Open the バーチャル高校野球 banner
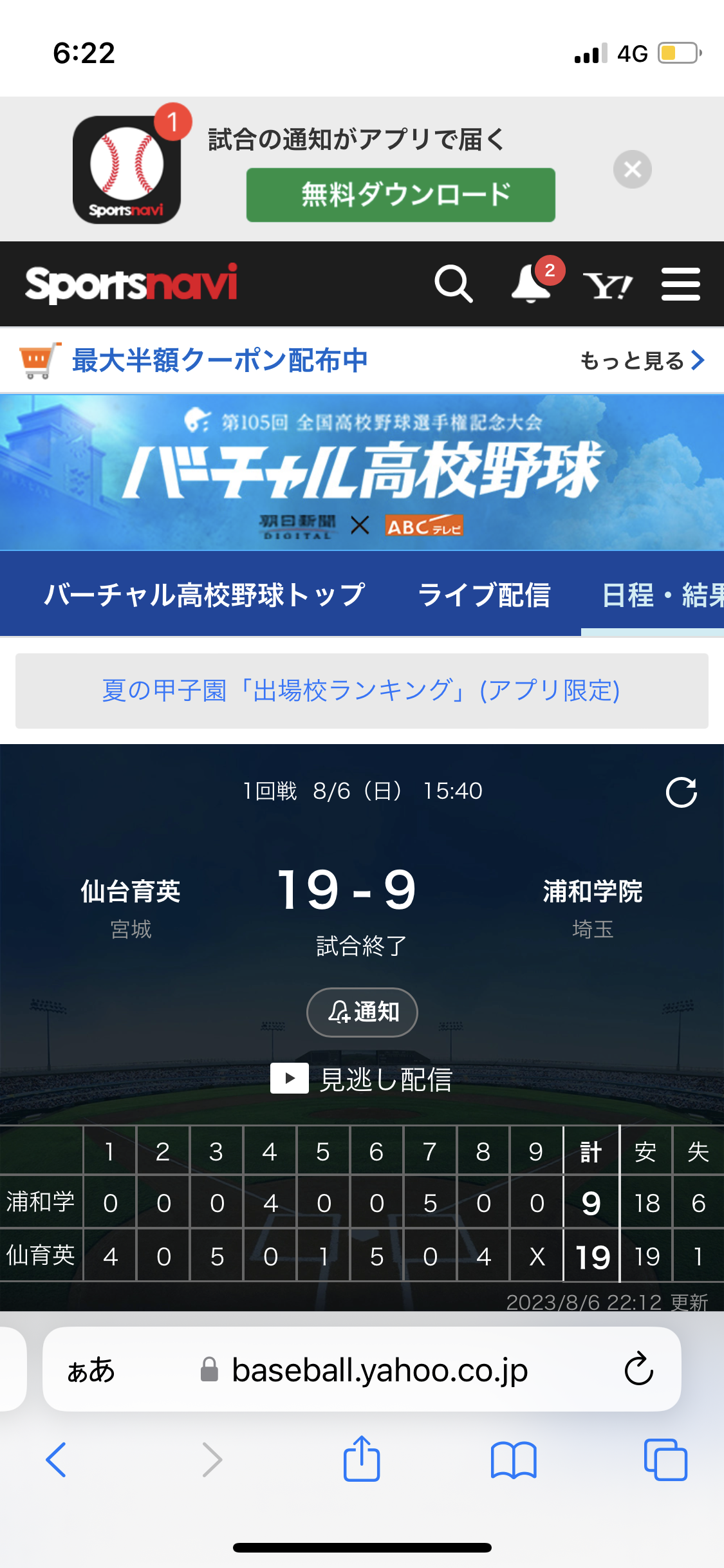The height and width of the screenshot is (1568, 724). pyautogui.click(x=362, y=472)
